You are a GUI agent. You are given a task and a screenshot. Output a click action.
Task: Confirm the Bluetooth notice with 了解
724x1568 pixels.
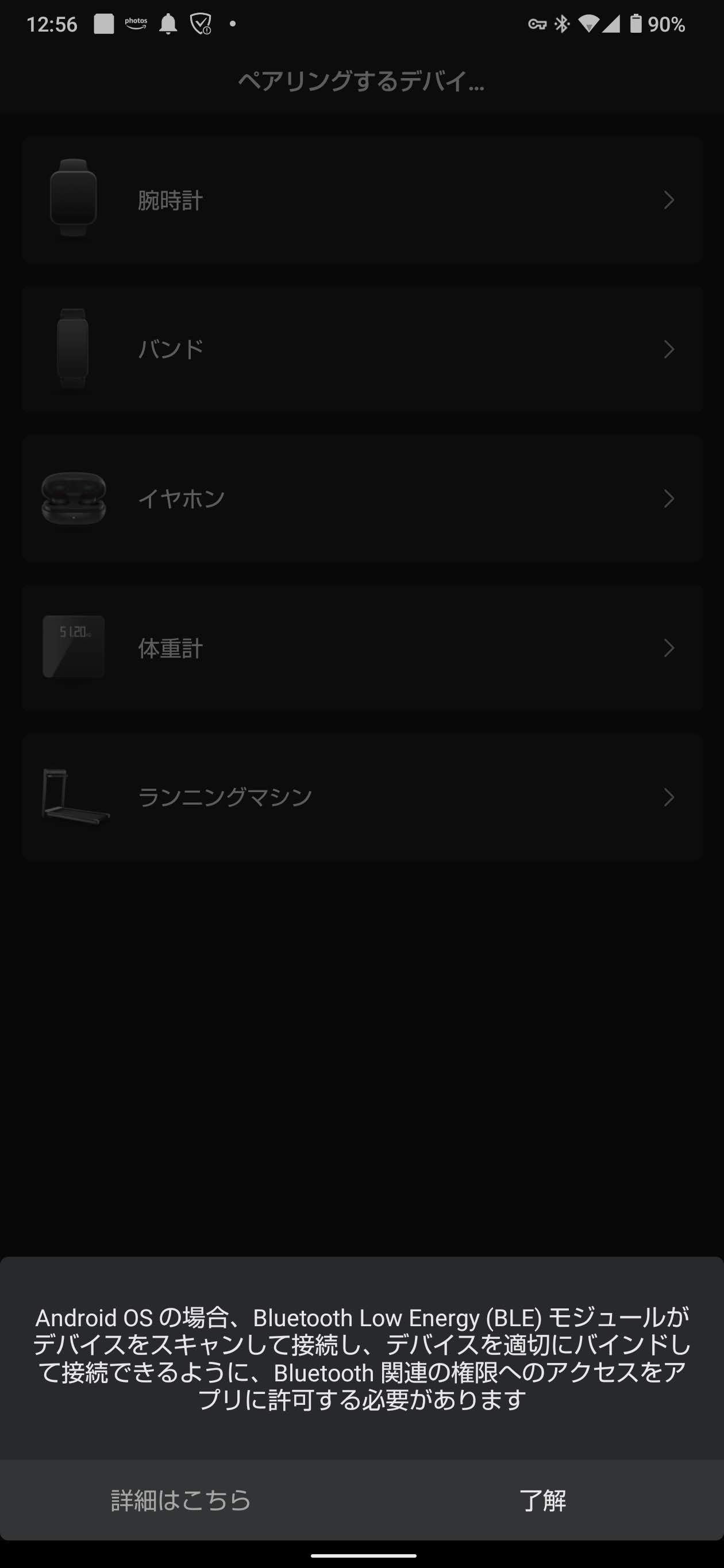point(542,1500)
